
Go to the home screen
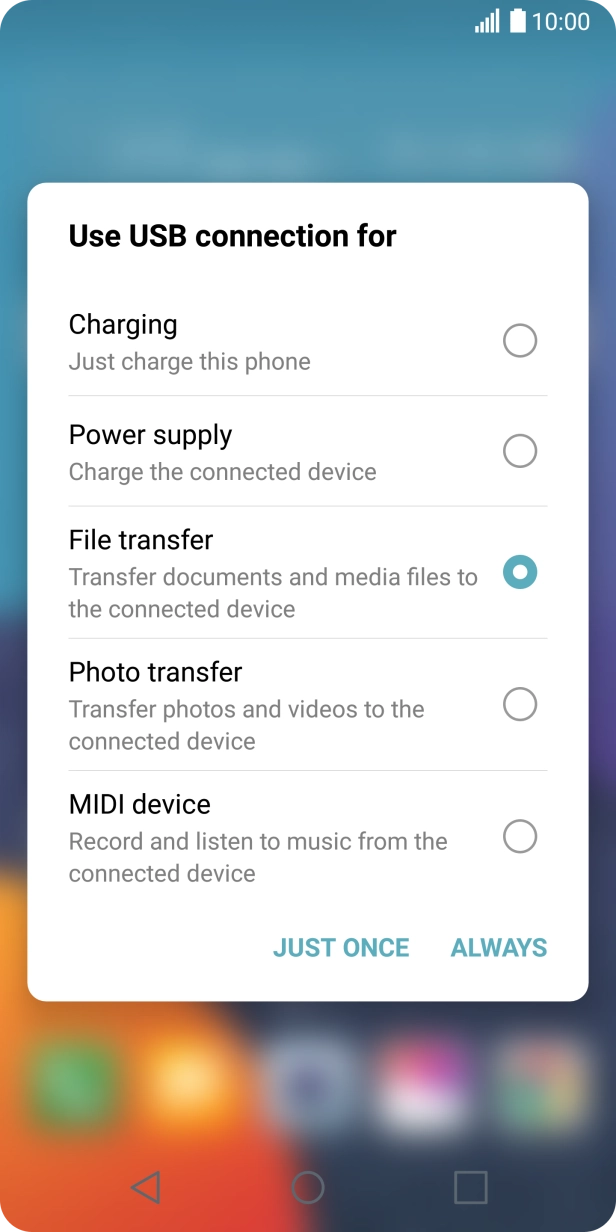click(308, 1187)
